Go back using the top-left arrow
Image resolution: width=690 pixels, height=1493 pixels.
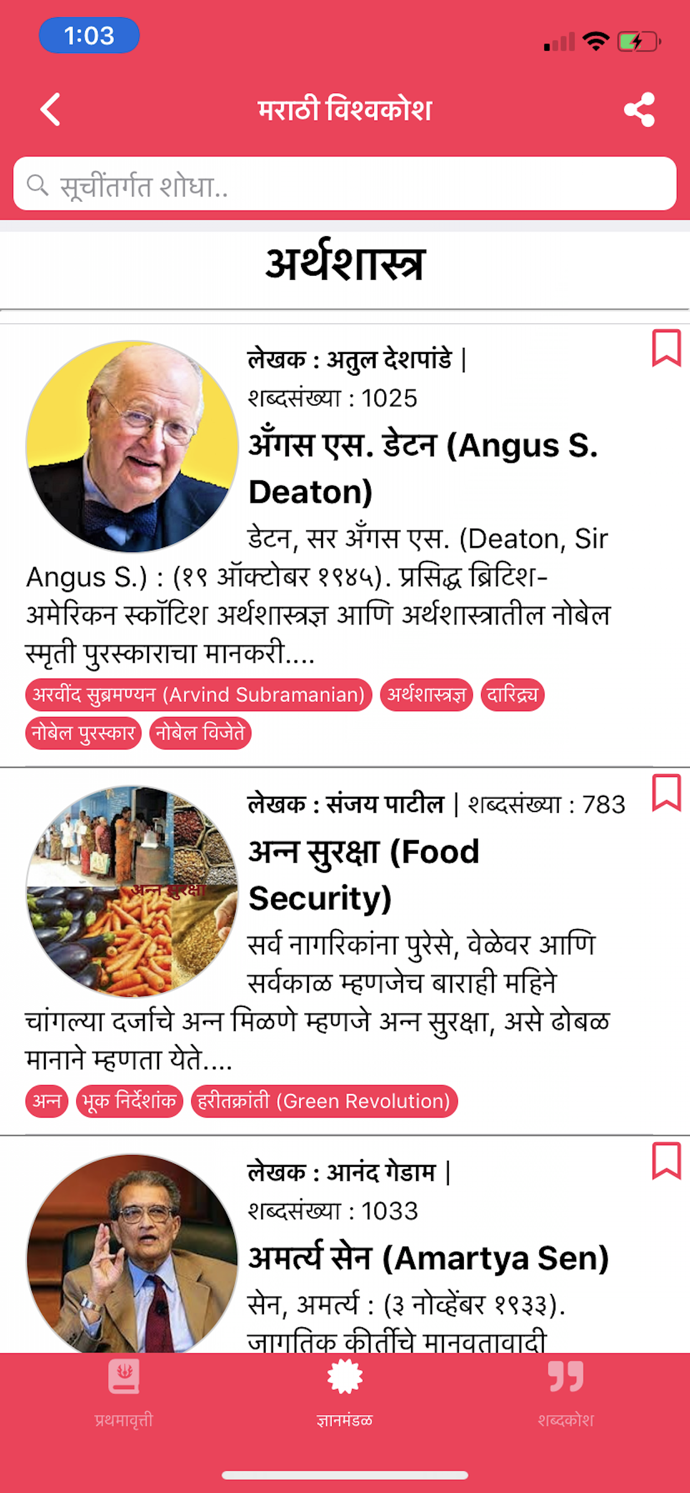tap(50, 109)
